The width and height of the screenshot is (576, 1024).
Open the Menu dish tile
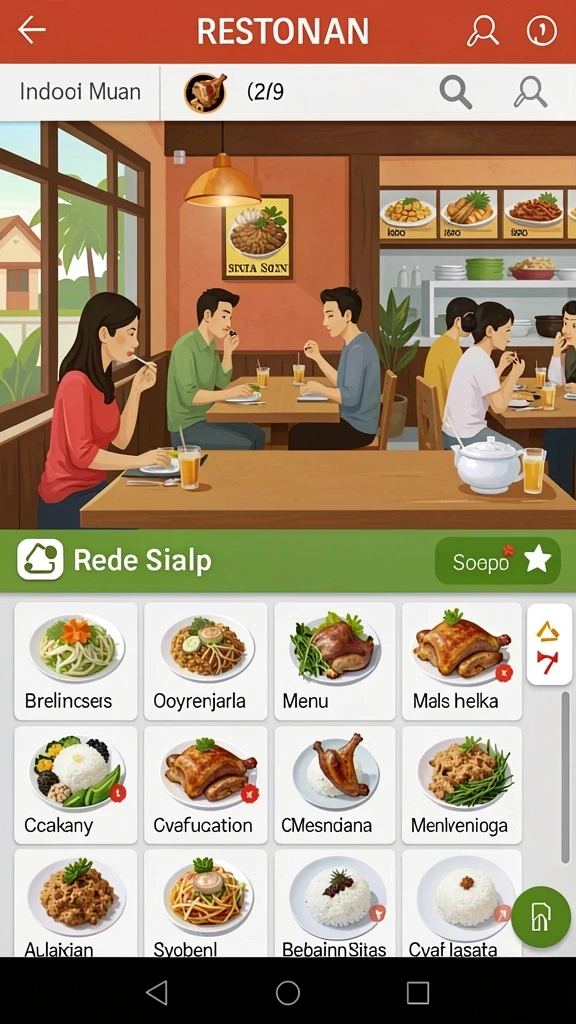pyautogui.click(x=335, y=661)
